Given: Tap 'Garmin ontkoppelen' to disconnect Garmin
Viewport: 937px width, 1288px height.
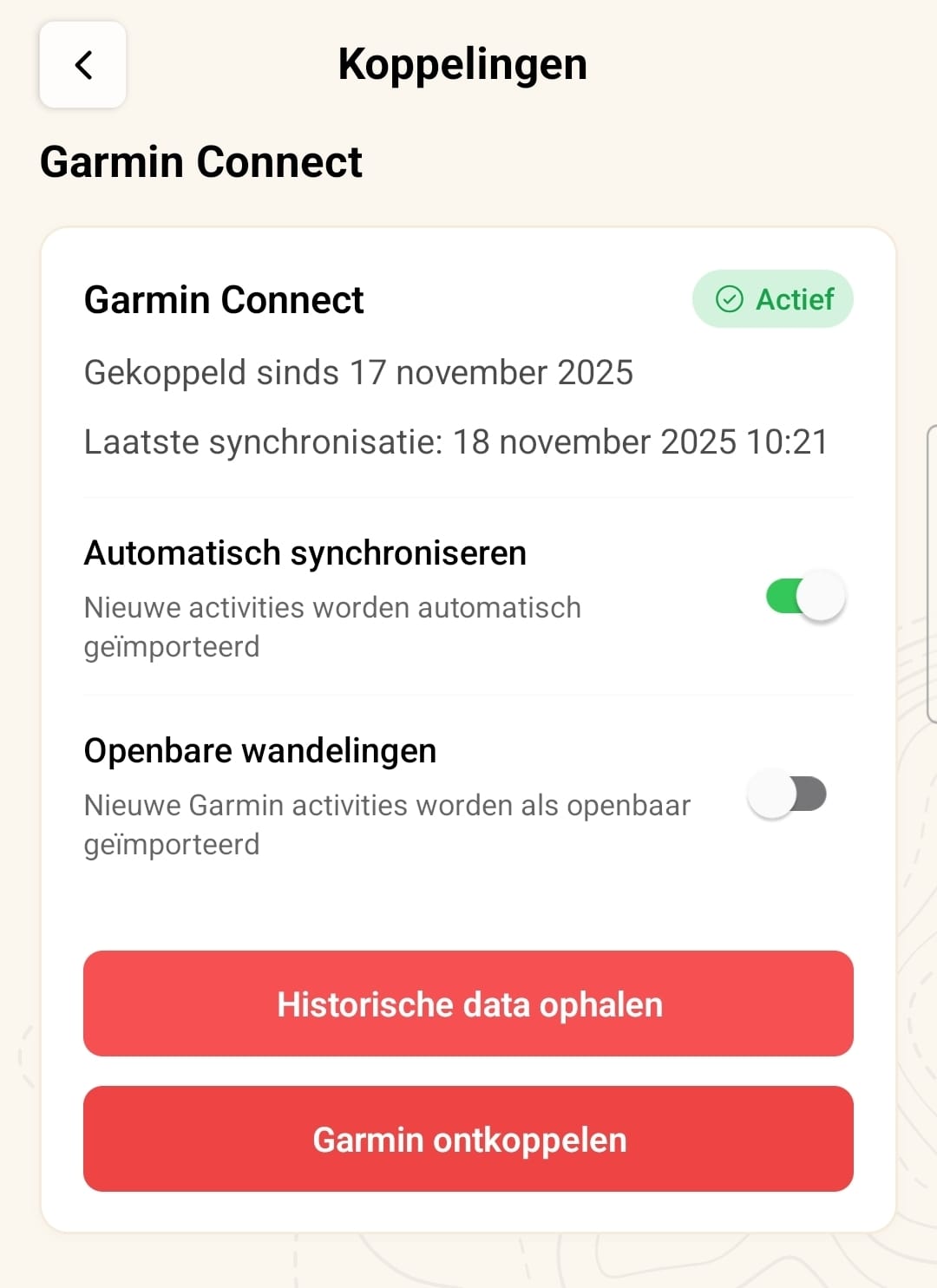Looking at the screenshot, I should 468,1139.
